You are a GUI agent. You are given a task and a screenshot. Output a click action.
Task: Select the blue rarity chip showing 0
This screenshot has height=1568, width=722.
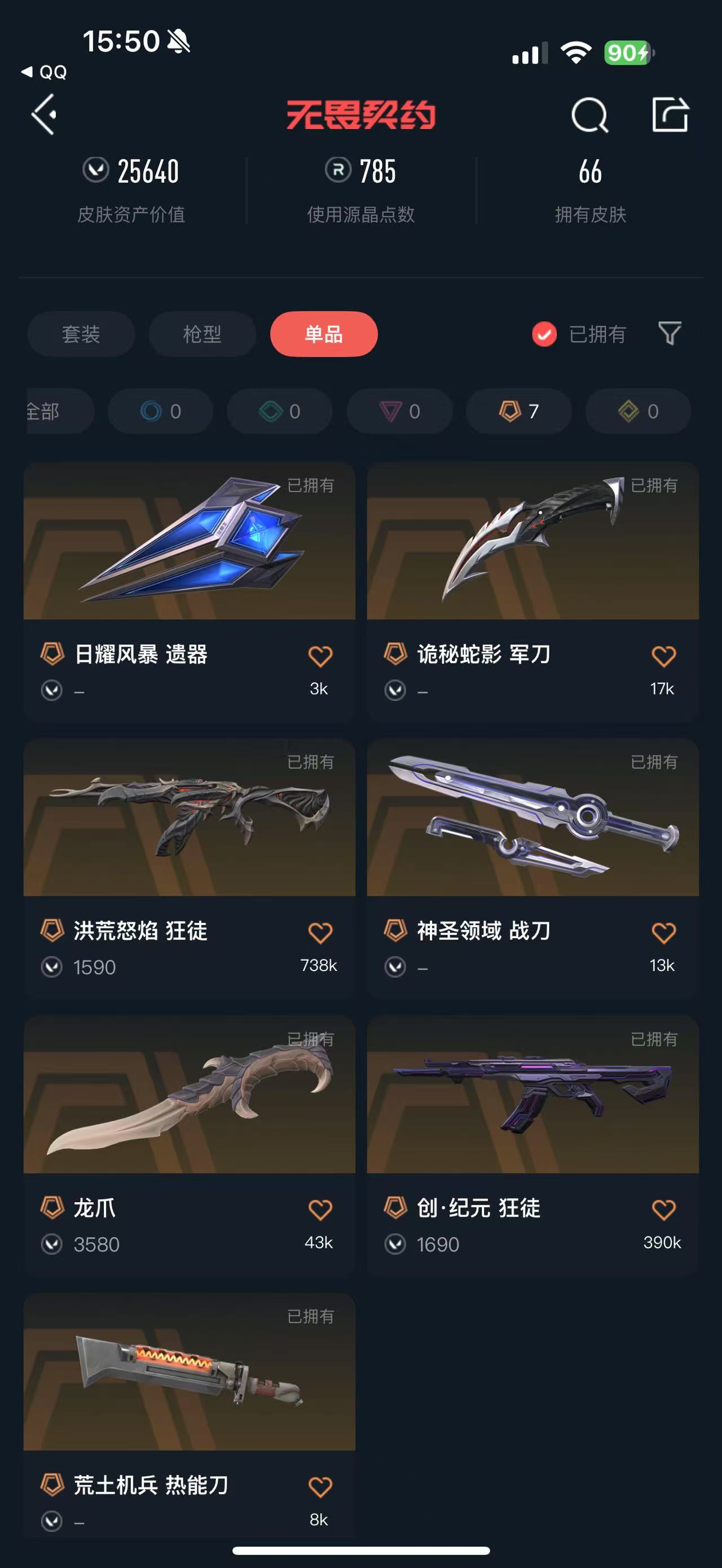tap(161, 412)
